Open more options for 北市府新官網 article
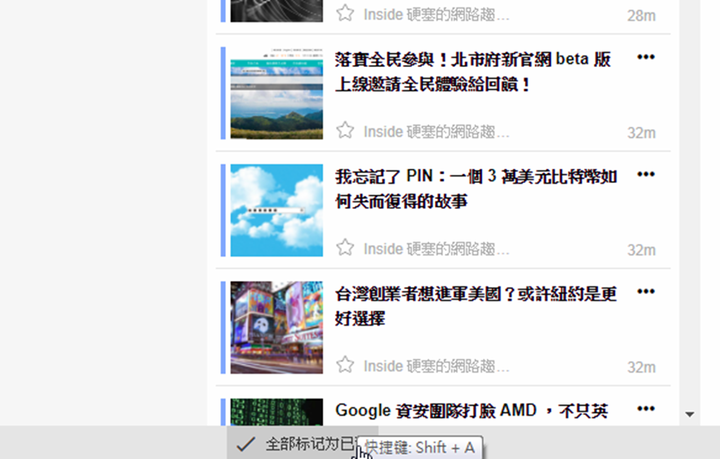 [646, 57]
